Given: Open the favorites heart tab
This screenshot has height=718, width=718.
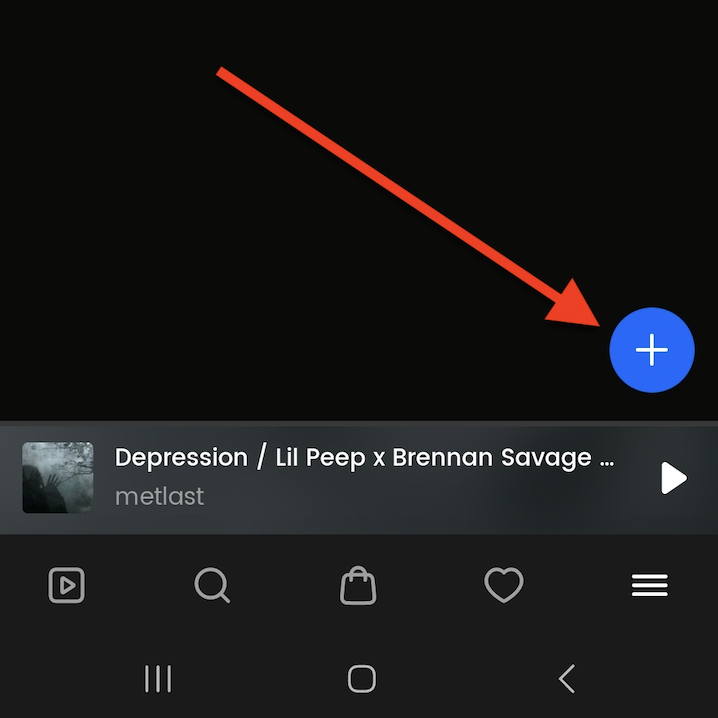Looking at the screenshot, I should (x=504, y=585).
